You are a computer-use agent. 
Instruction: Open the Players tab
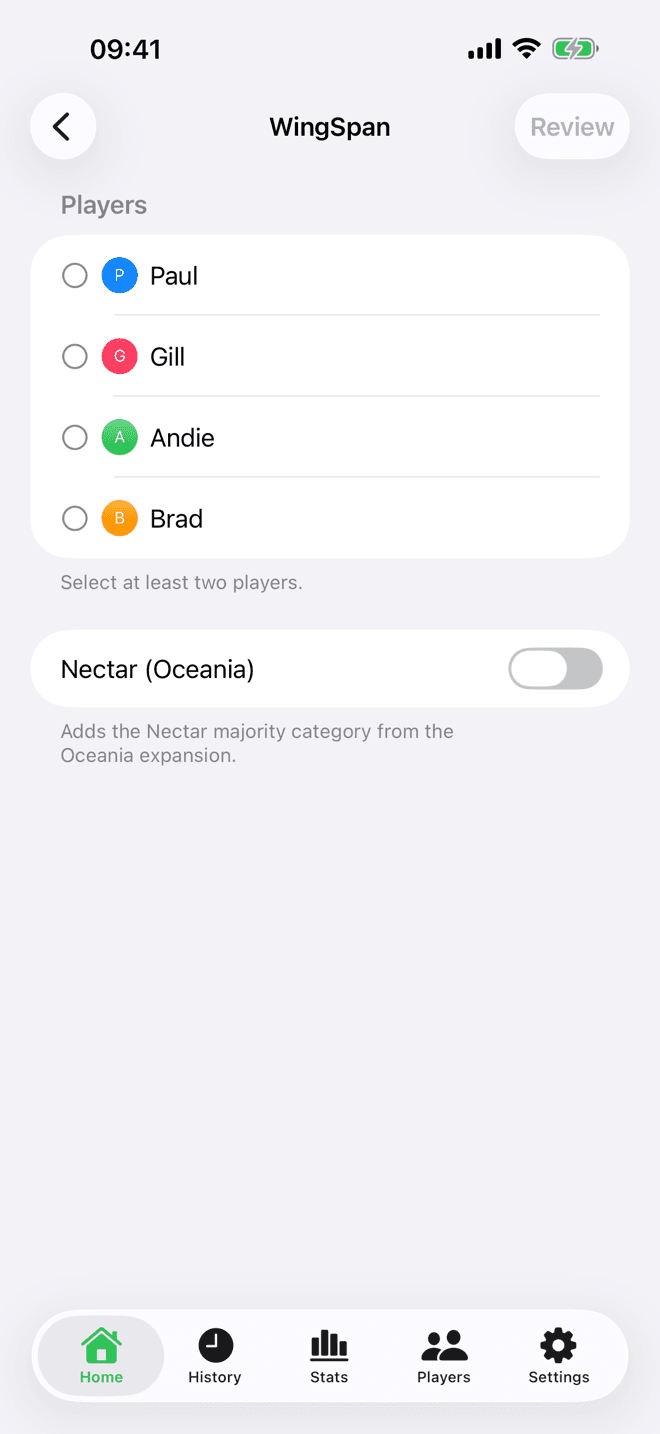[x=444, y=1356]
